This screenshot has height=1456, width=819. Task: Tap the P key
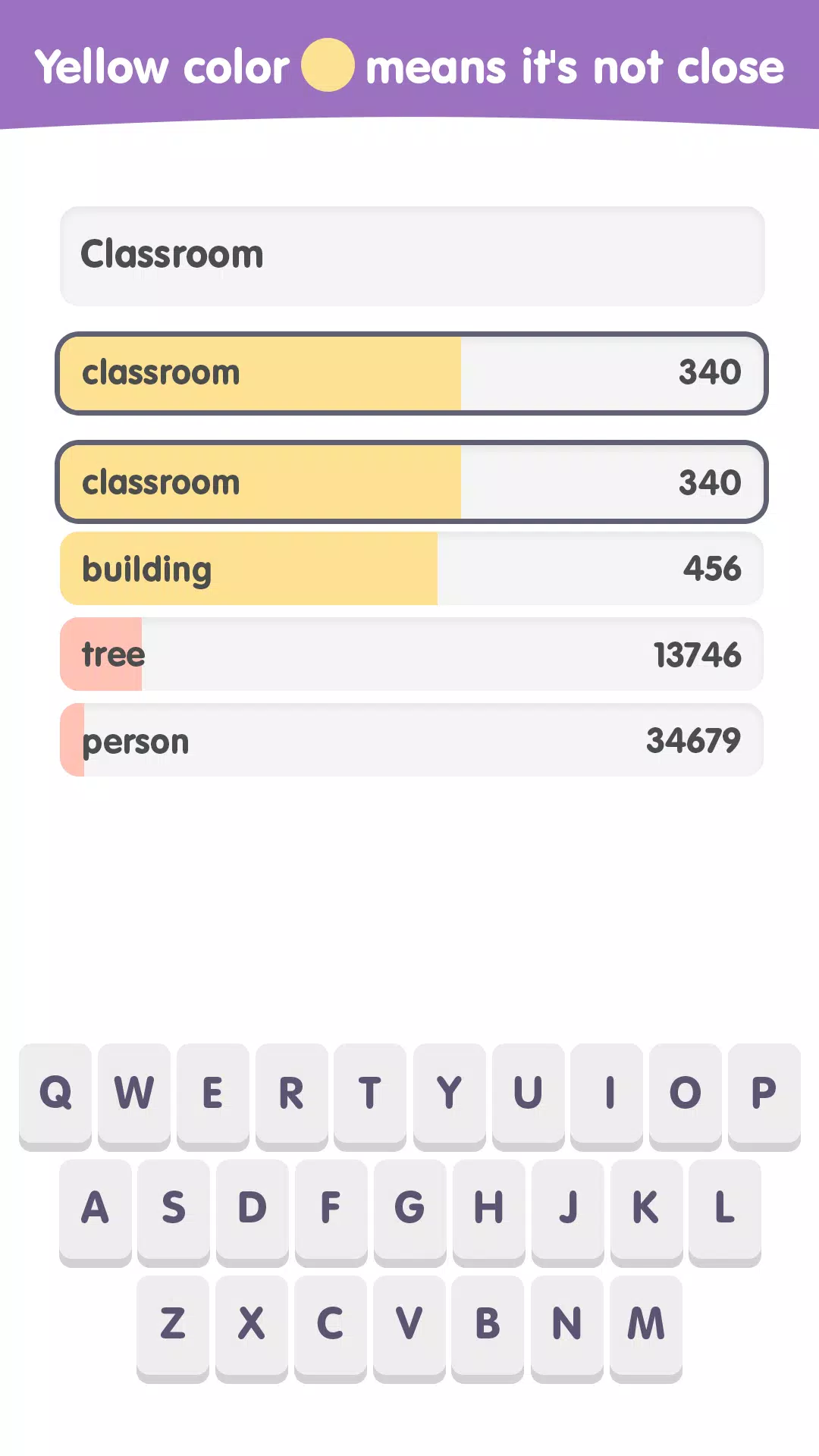tap(764, 1094)
